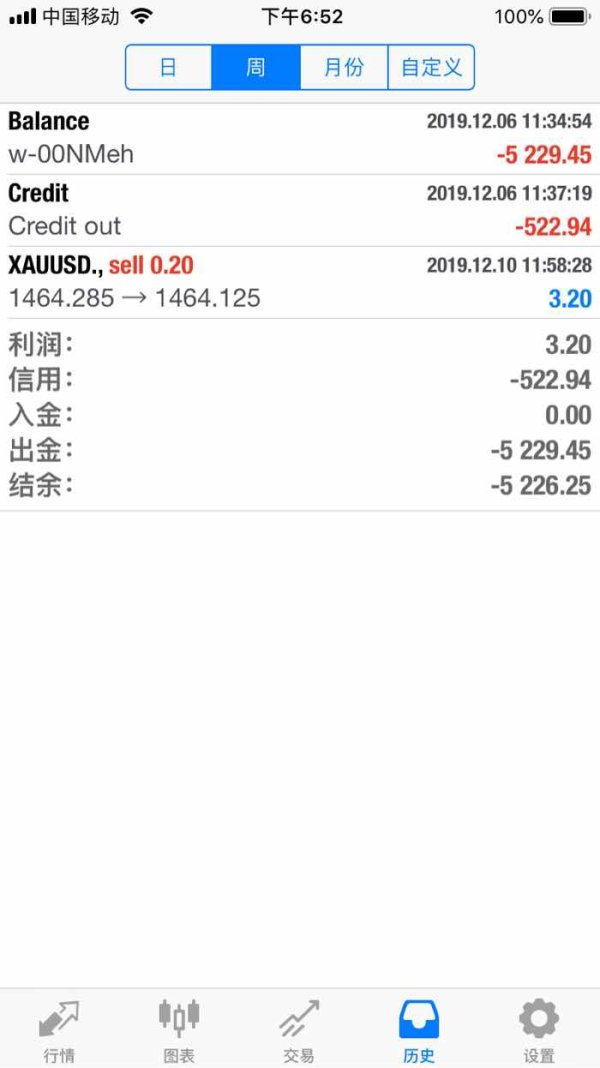Select the 历史 history tab
Image resolution: width=600 pixels, height=1068 pixels.
click(x=419, y=1030)
